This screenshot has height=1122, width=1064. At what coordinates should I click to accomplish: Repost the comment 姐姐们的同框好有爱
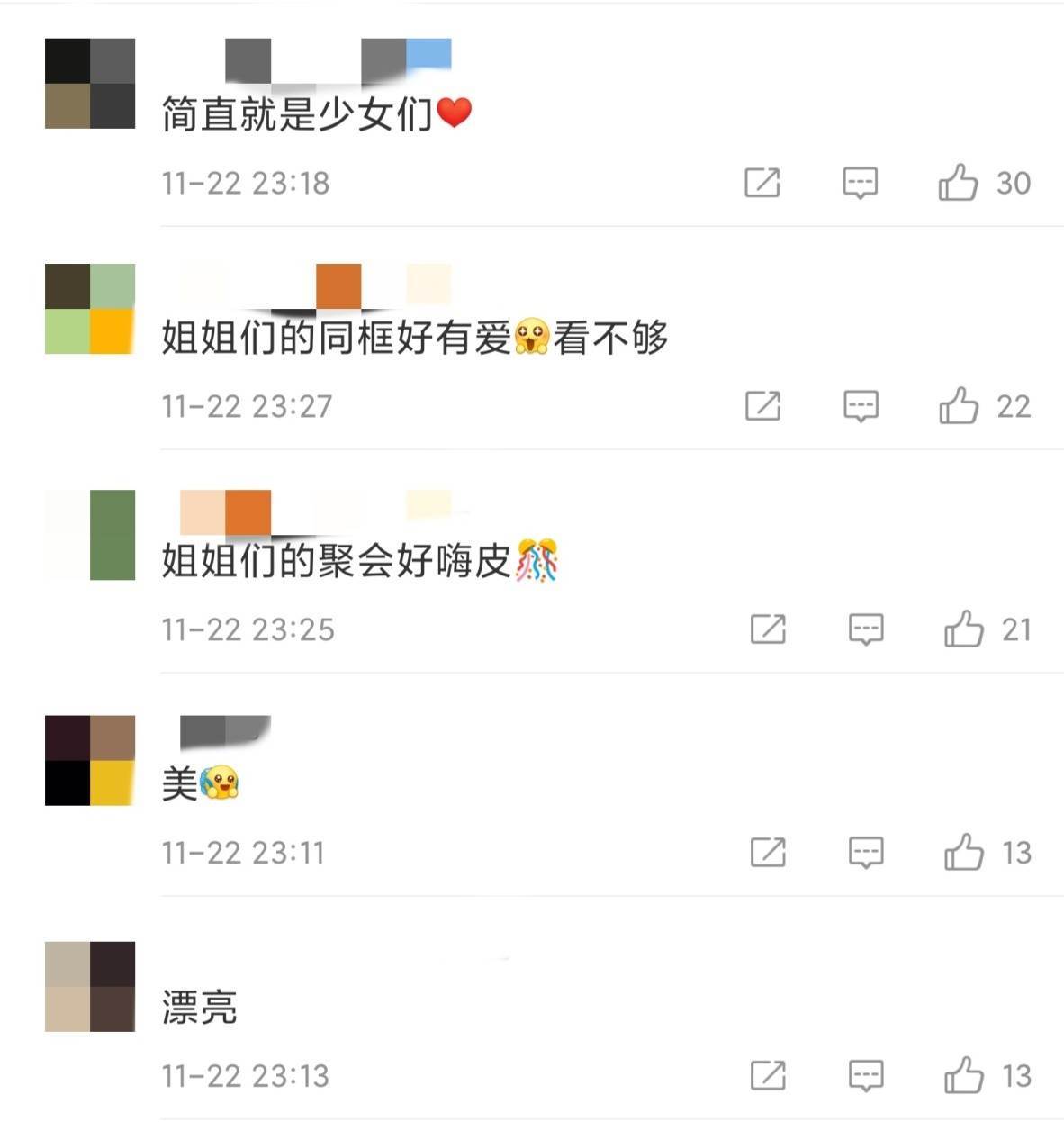point(763,406)
